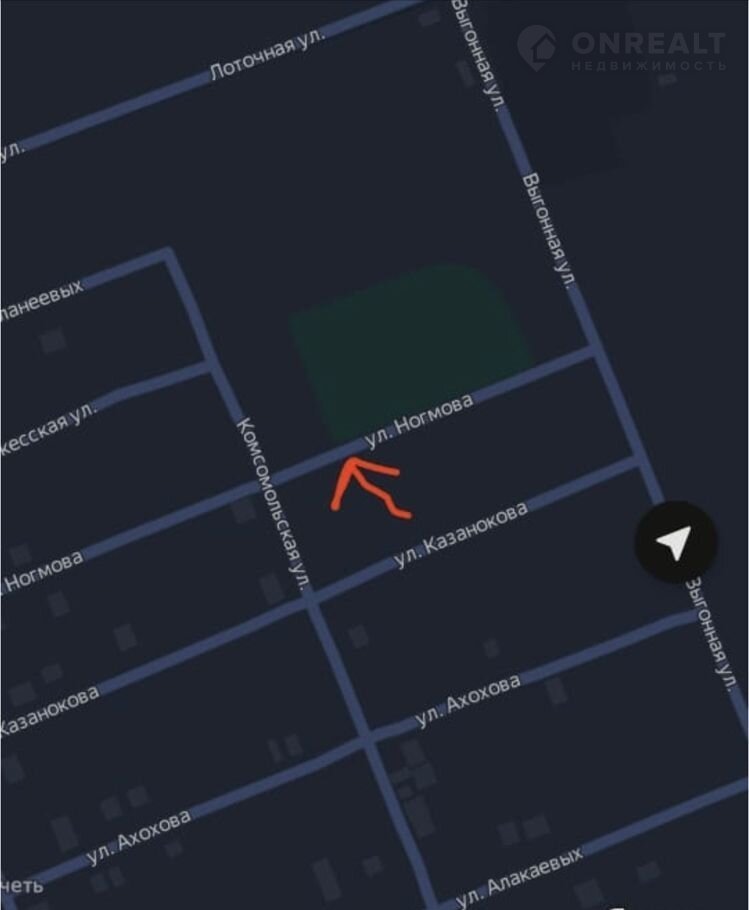Screen dimensions: 749x910
Task: Center map on my current location
Action: [x=676, y=542]
